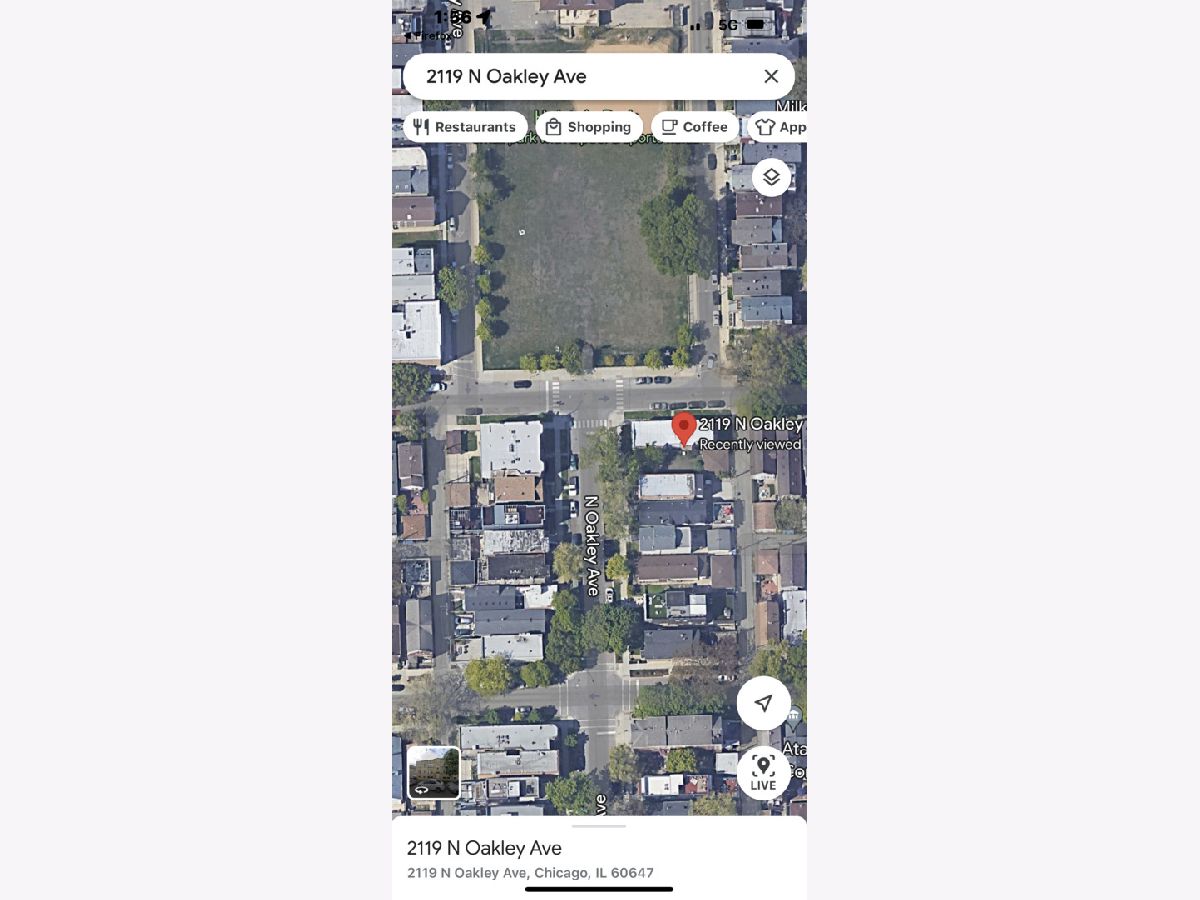The image size is (1200, 900).
Task: Select the Shopping chip
Action: (589, 127)
